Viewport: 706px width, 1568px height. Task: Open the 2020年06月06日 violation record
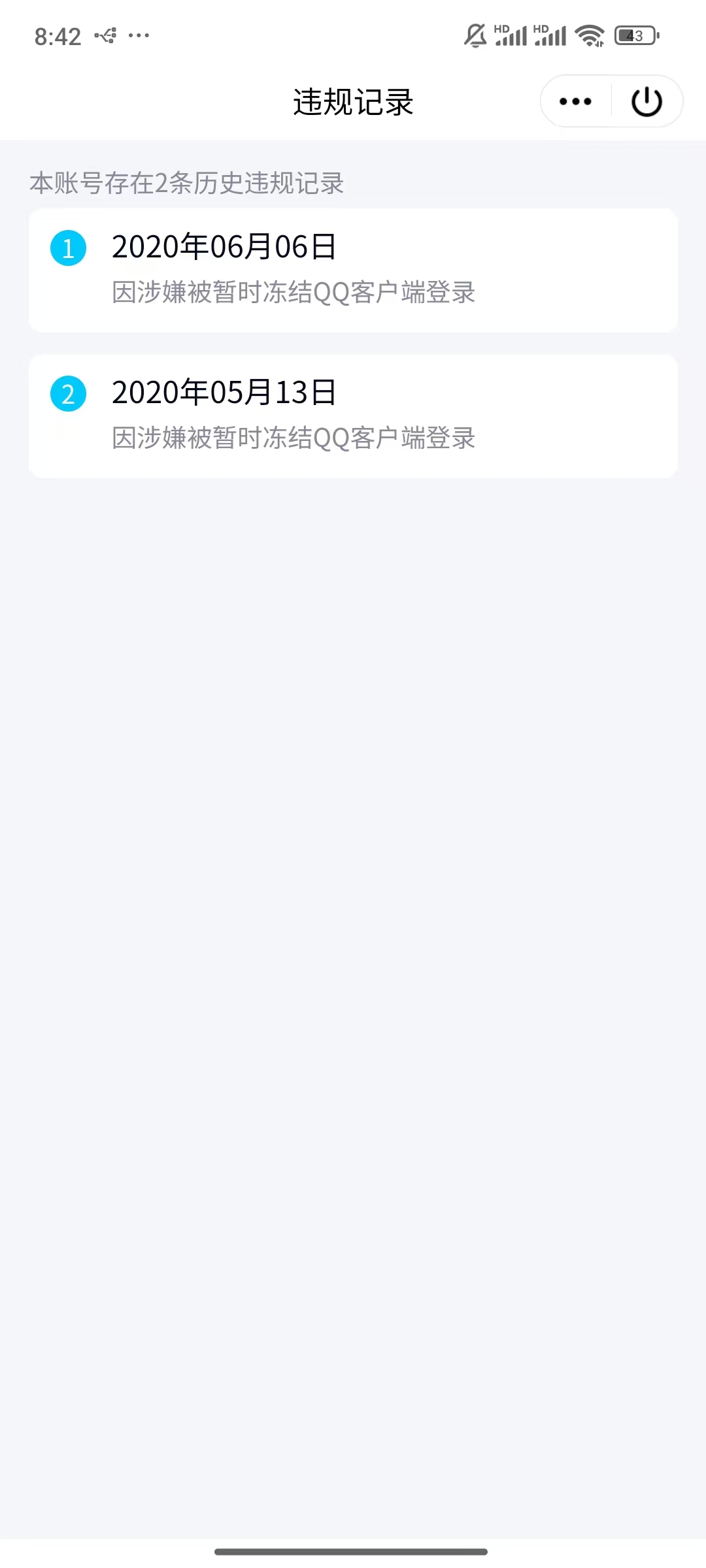(222, 247)
